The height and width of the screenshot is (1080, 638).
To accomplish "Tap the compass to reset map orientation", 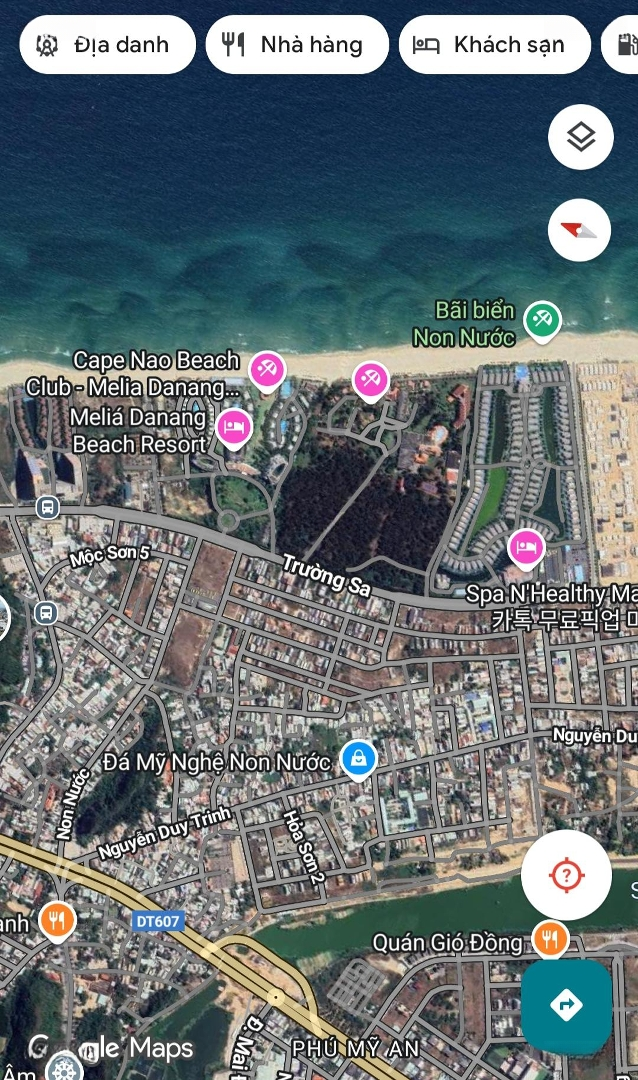I will 580,231.
